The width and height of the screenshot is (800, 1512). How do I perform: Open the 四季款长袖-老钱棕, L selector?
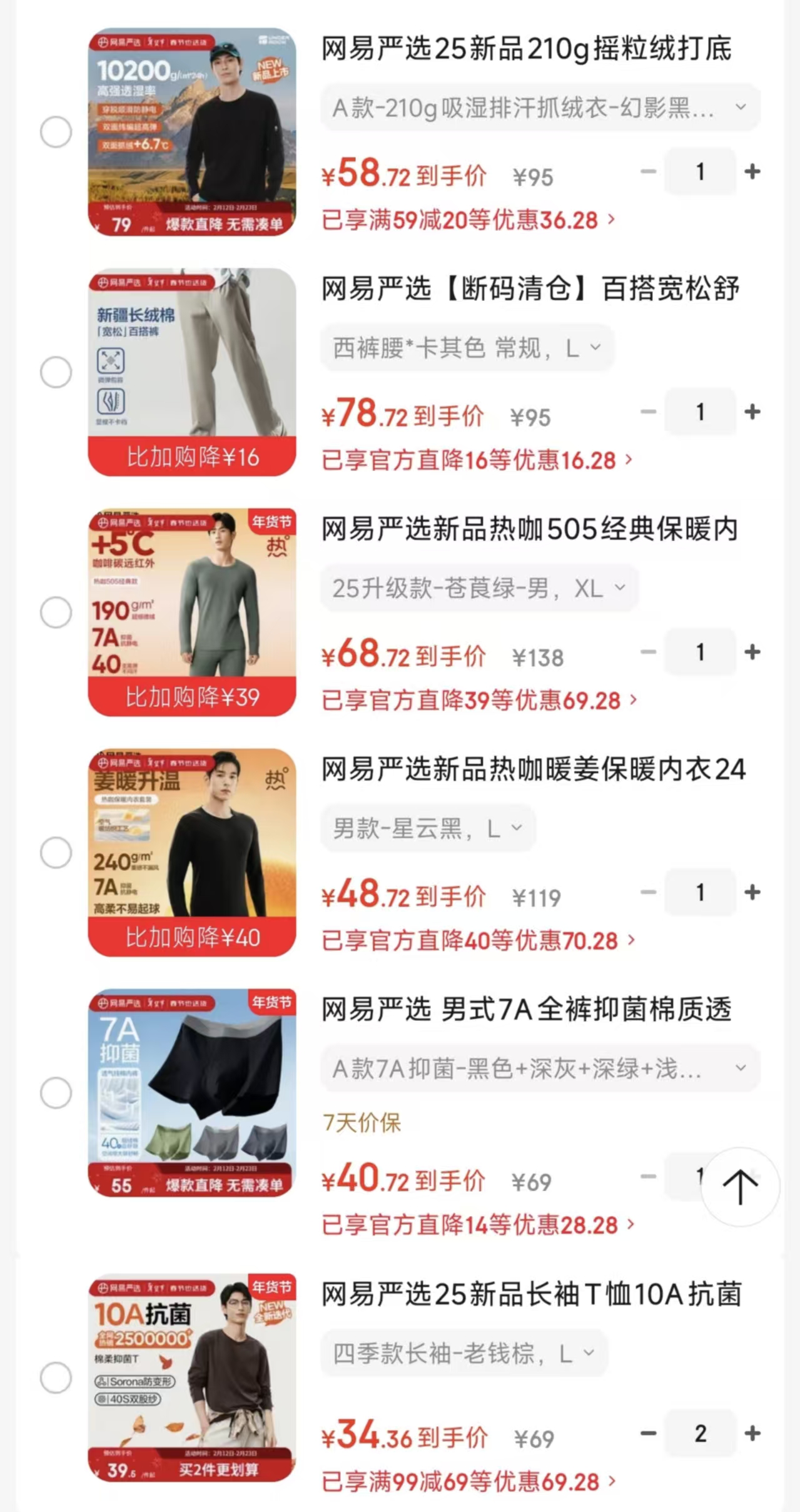[x=463, y=1354]
